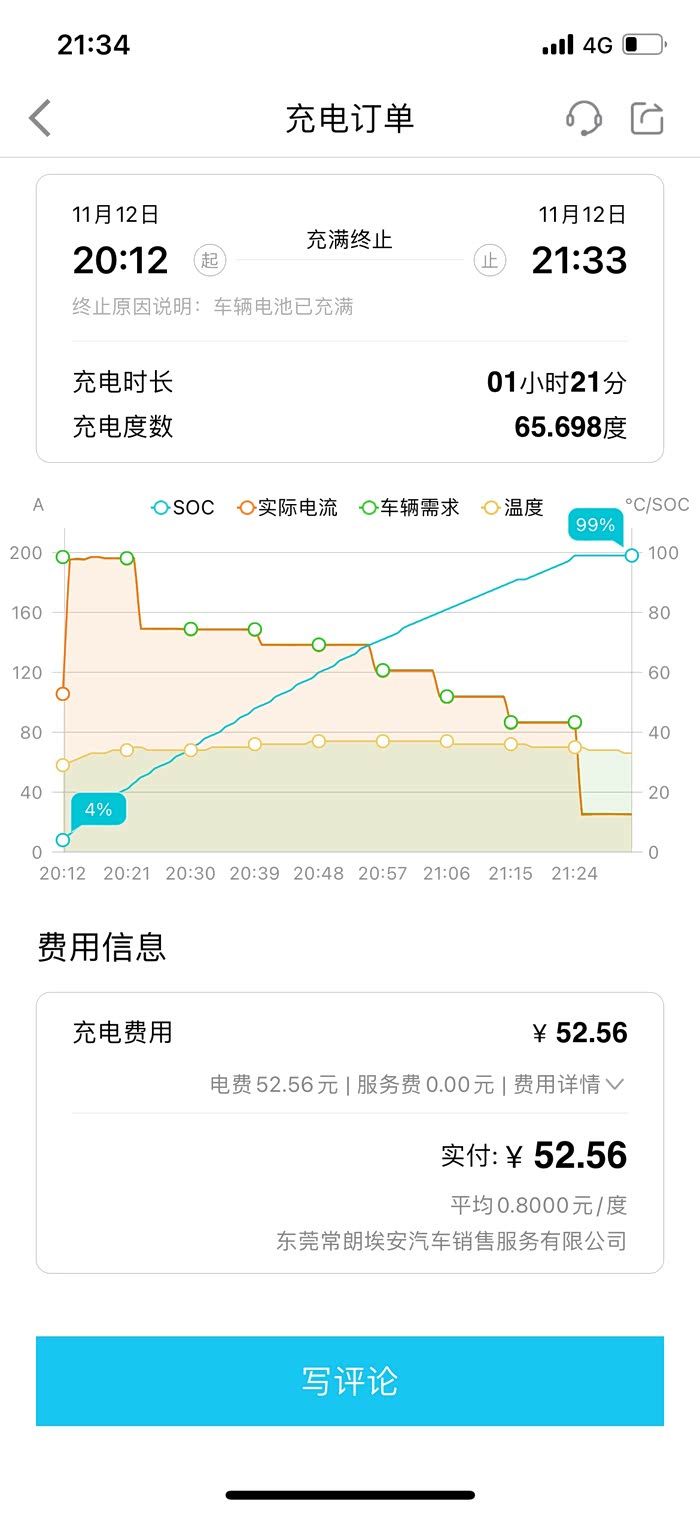Go back from the 充电订单 page

(40, 118)
